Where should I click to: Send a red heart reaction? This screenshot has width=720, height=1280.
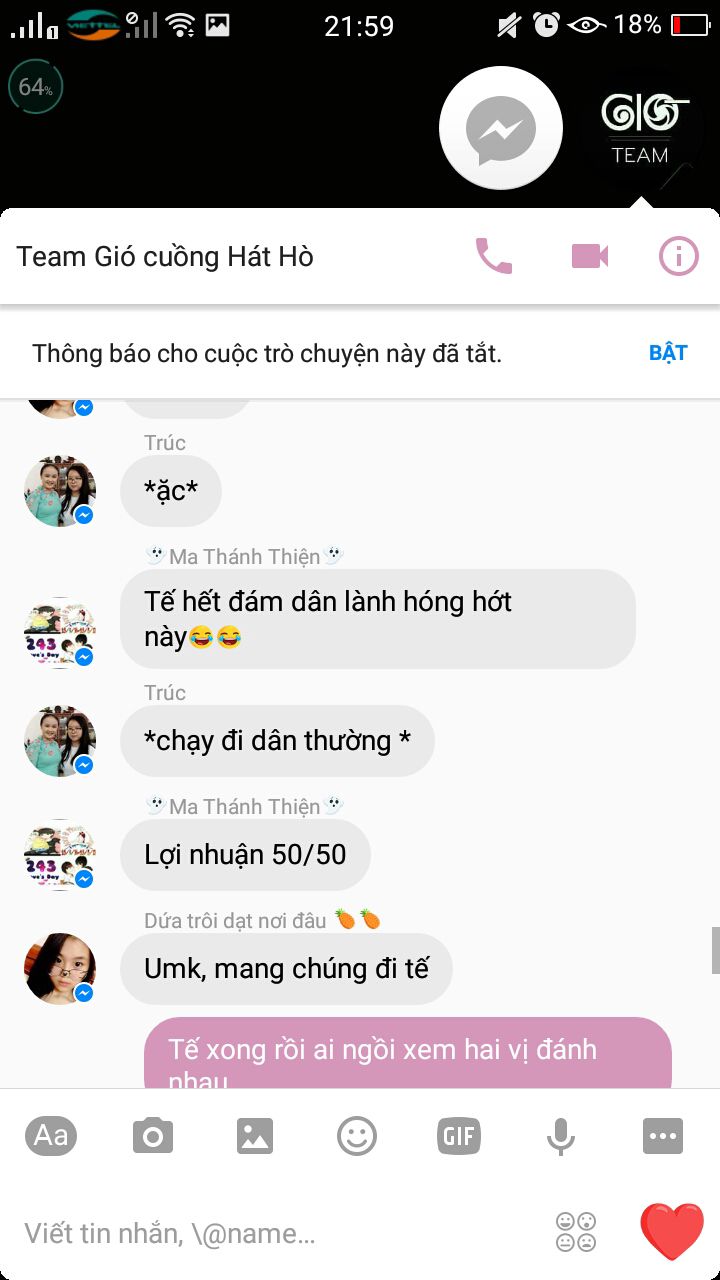point(672,1231)
